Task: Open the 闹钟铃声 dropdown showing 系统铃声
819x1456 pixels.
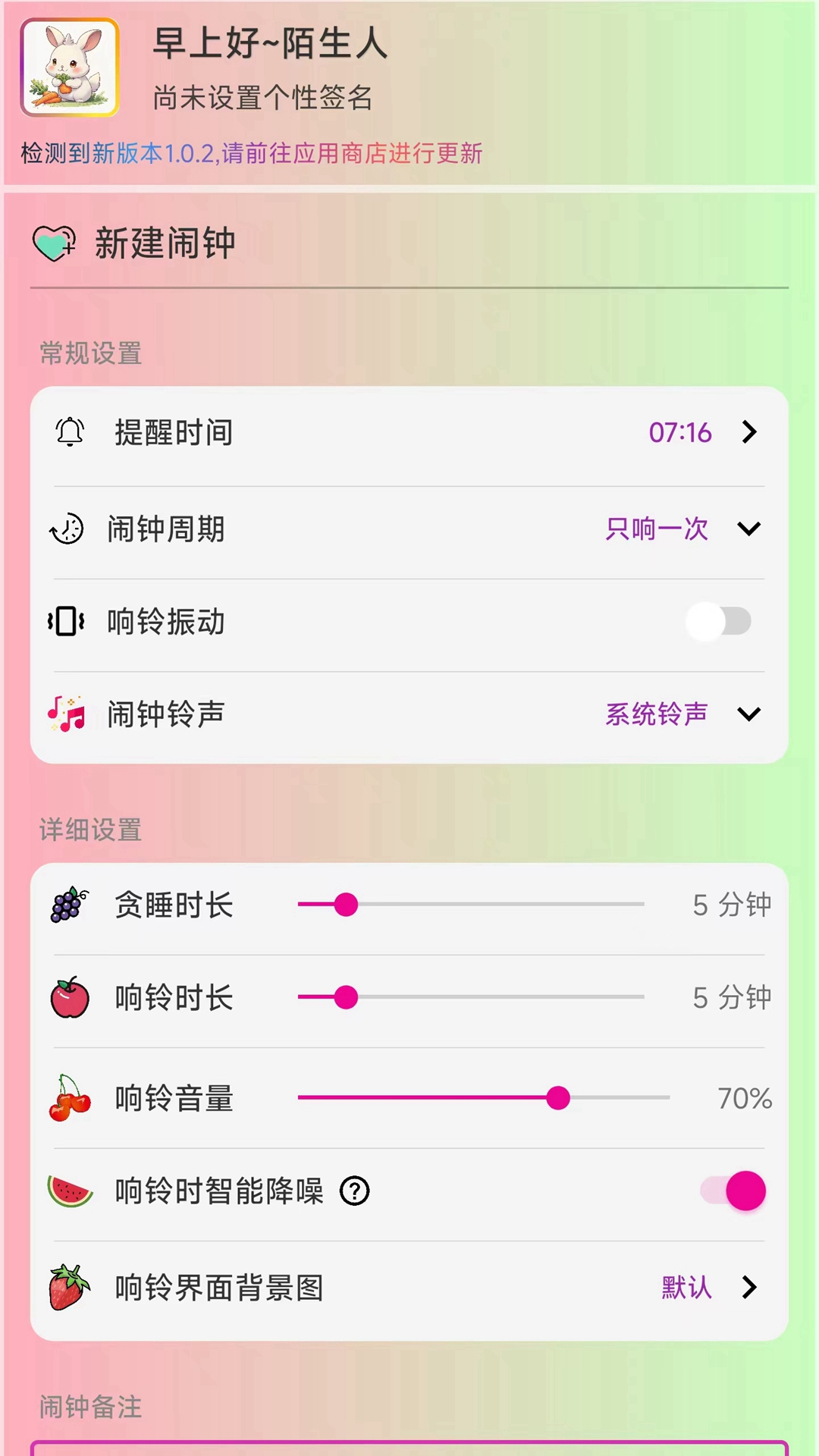Action: click(749, 714)
